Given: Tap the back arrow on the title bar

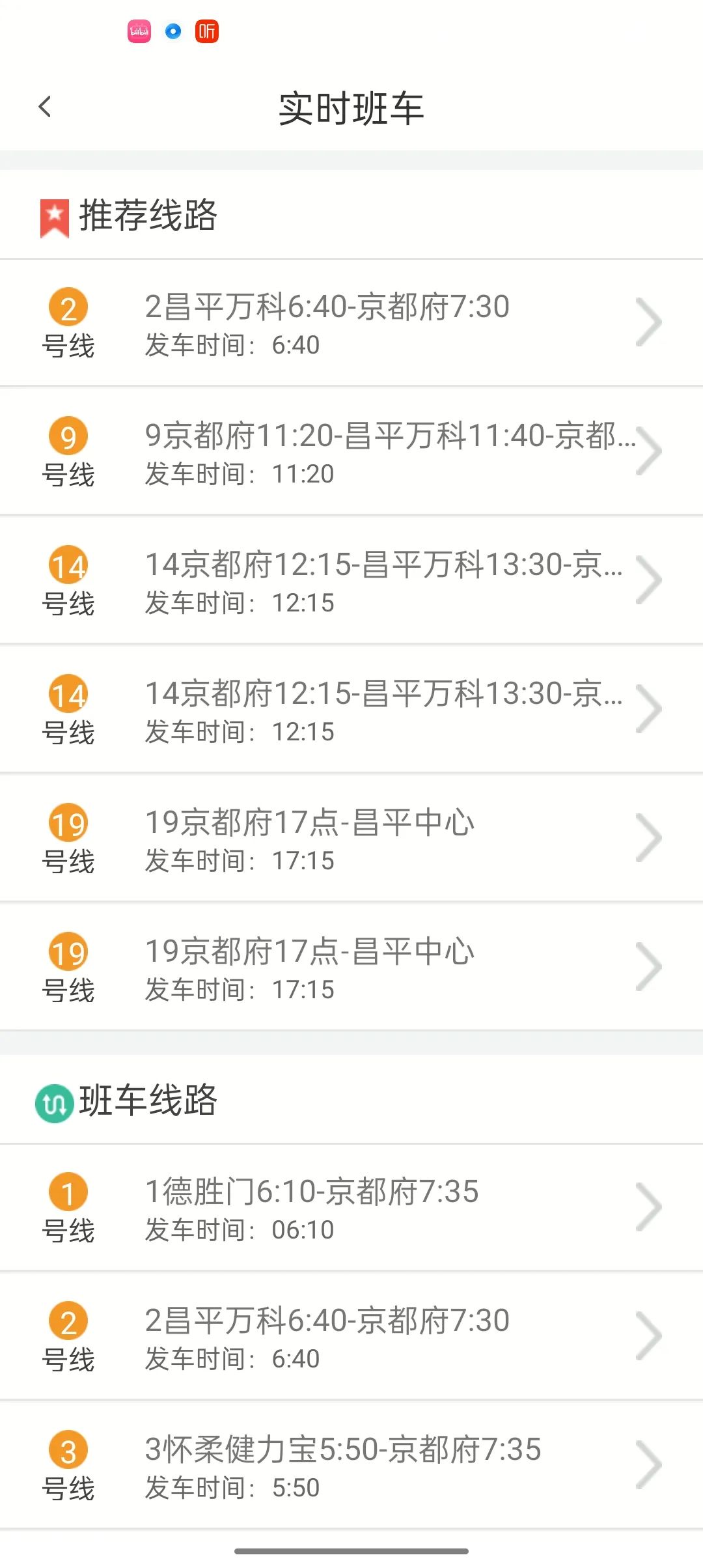Looking at the screenshot, I should (x=46, y=106).
